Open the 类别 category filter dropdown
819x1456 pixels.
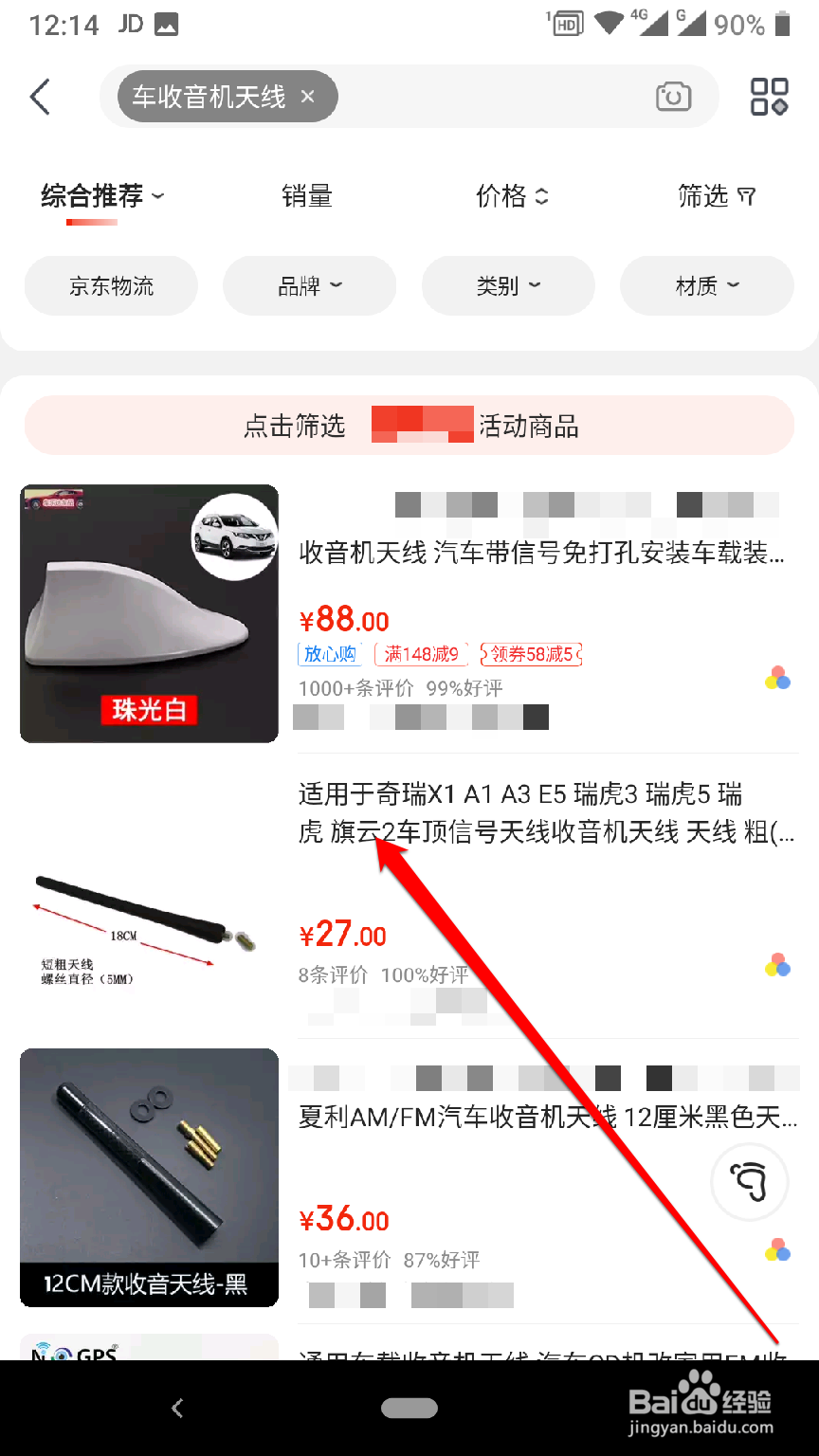tap(508, 285)
